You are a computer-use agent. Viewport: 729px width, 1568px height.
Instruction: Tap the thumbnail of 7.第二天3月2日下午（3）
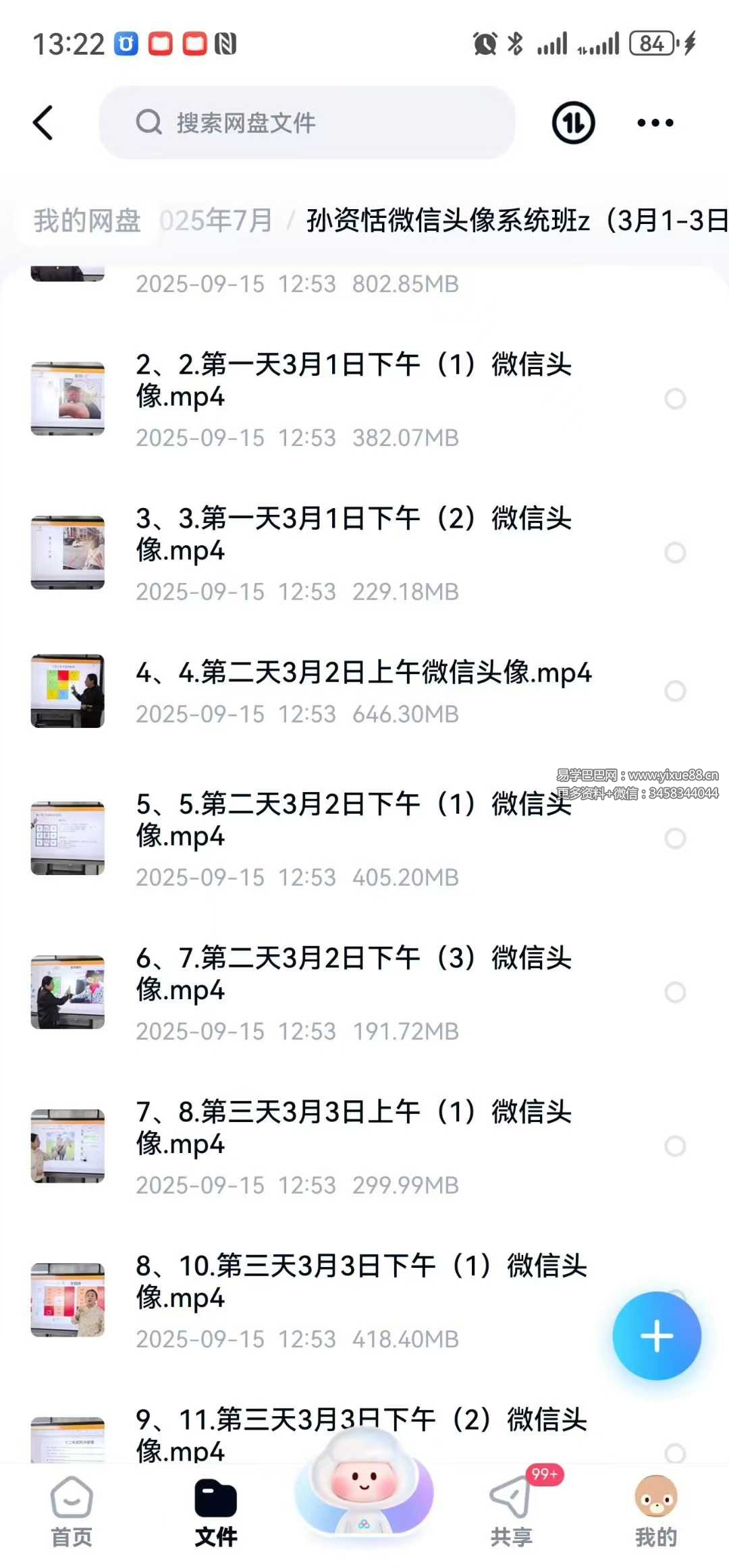(x=67, y=992)
